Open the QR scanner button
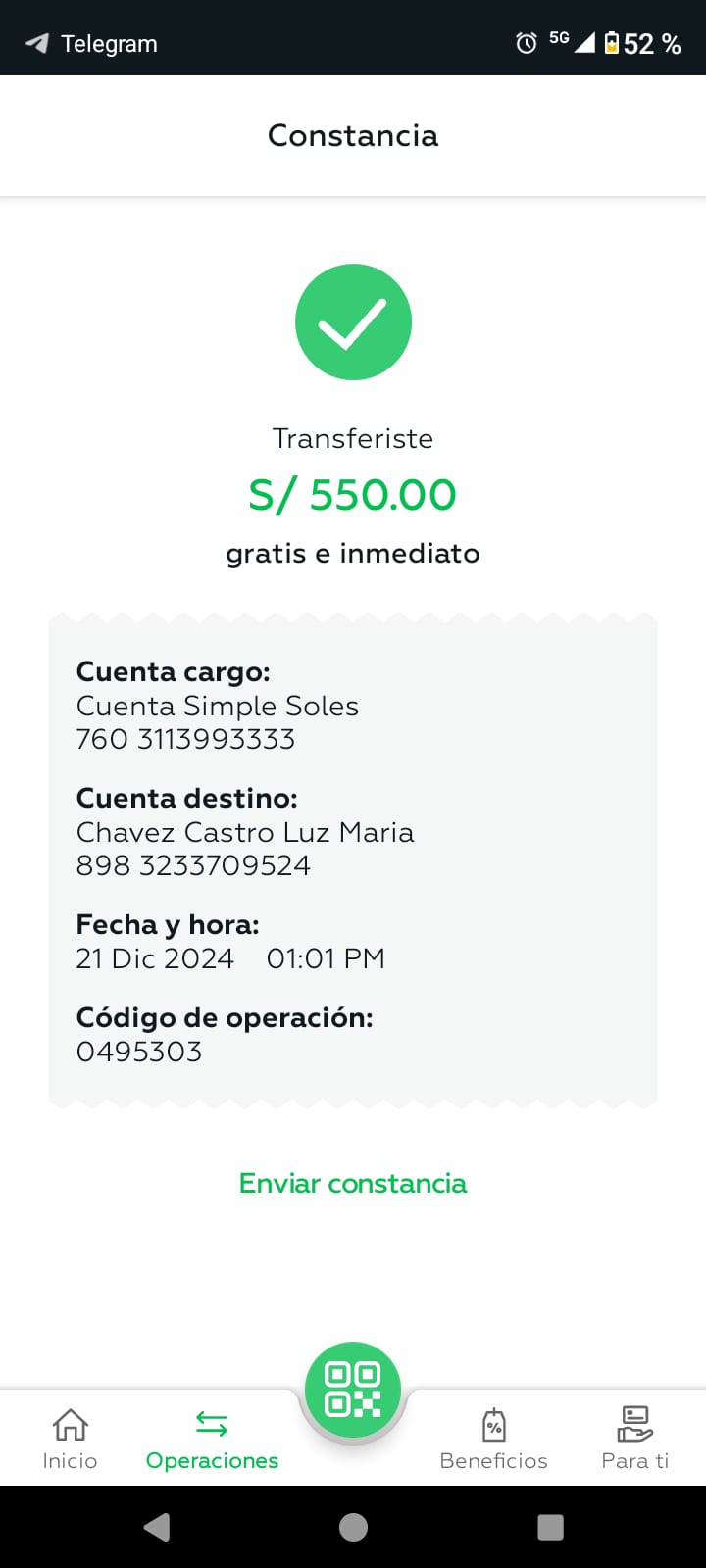 [x=353, y=1390]
